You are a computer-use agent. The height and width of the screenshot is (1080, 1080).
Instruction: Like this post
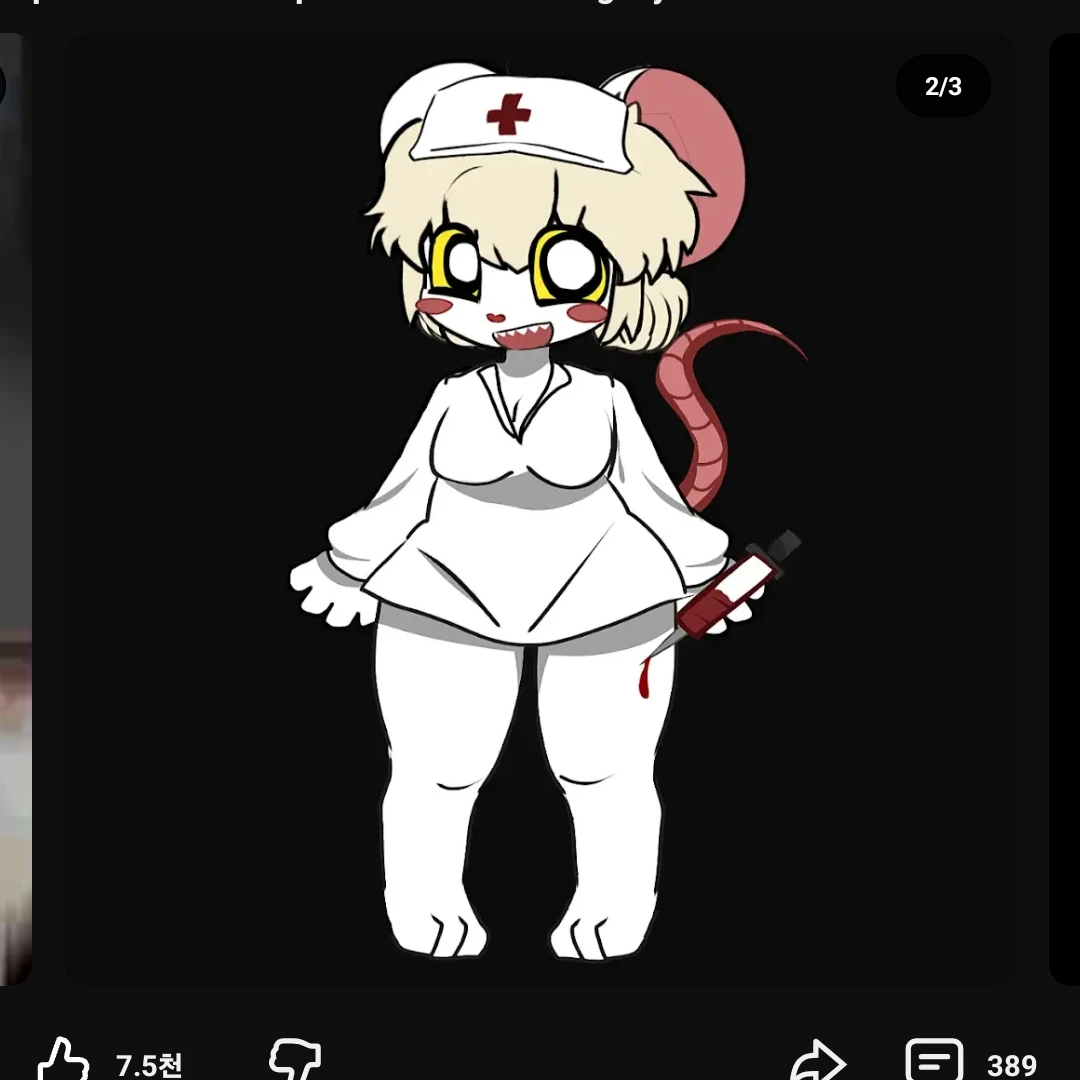[x=64, y=1062]
